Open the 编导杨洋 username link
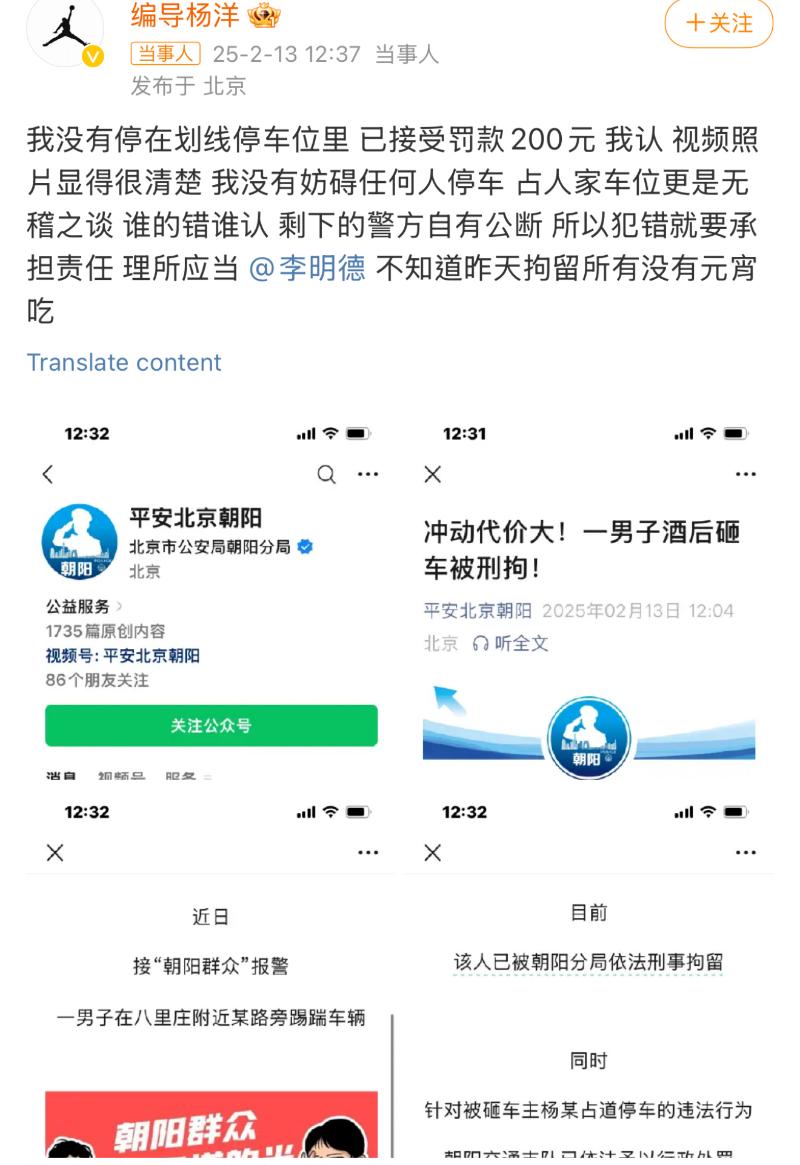The width and height of the screenshot is (800, 1165). pos(186,15)
